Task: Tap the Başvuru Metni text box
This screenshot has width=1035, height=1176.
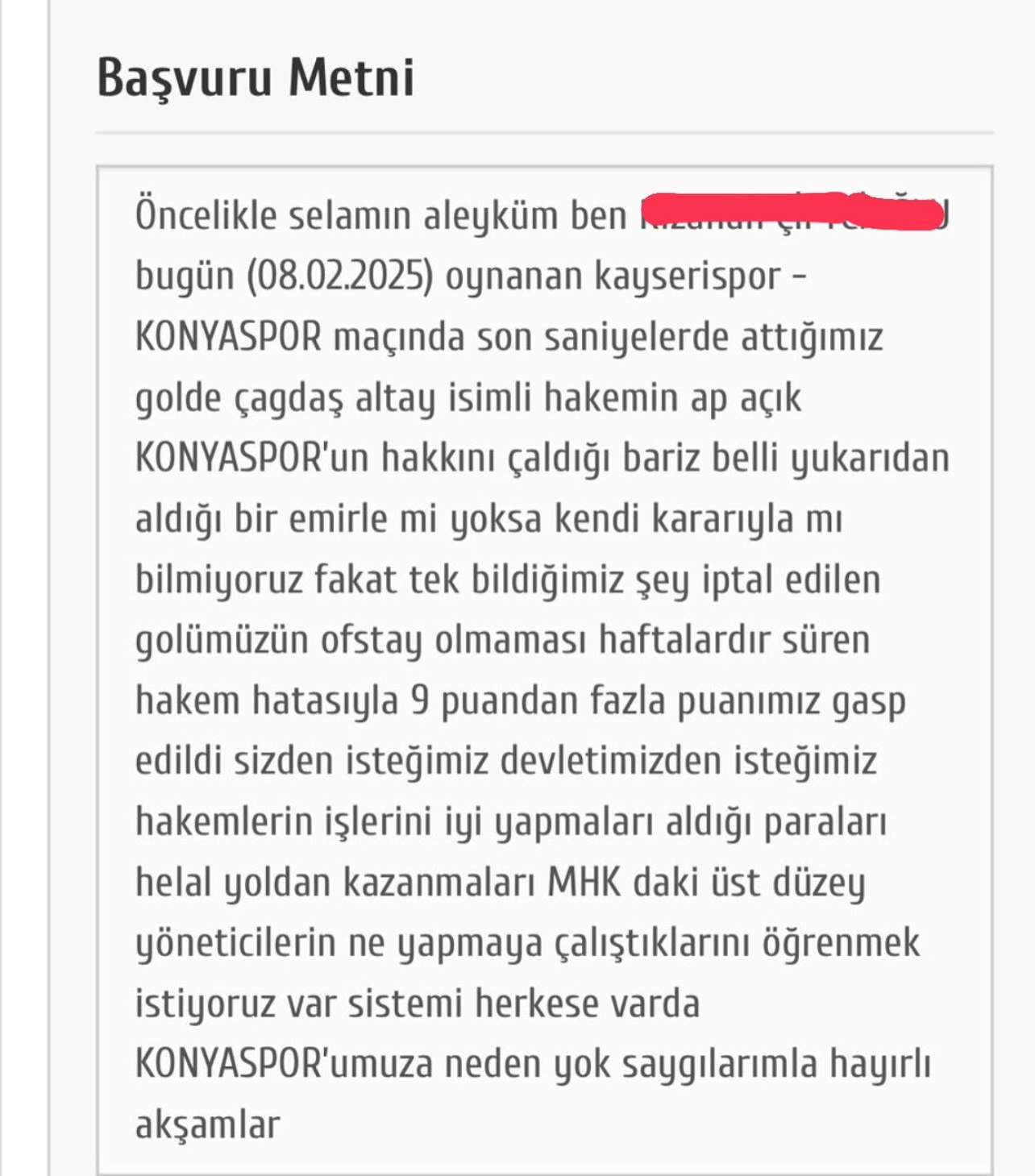Action: 544,669
